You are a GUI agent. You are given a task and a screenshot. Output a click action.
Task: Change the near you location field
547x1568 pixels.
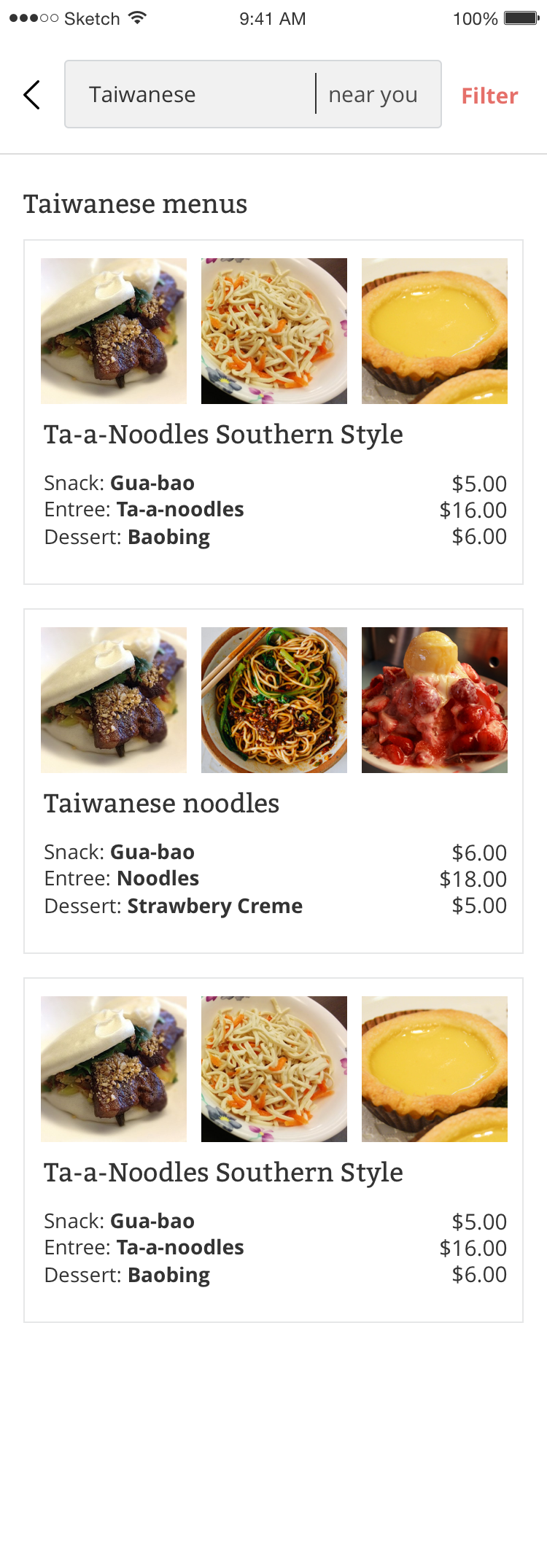373,95
